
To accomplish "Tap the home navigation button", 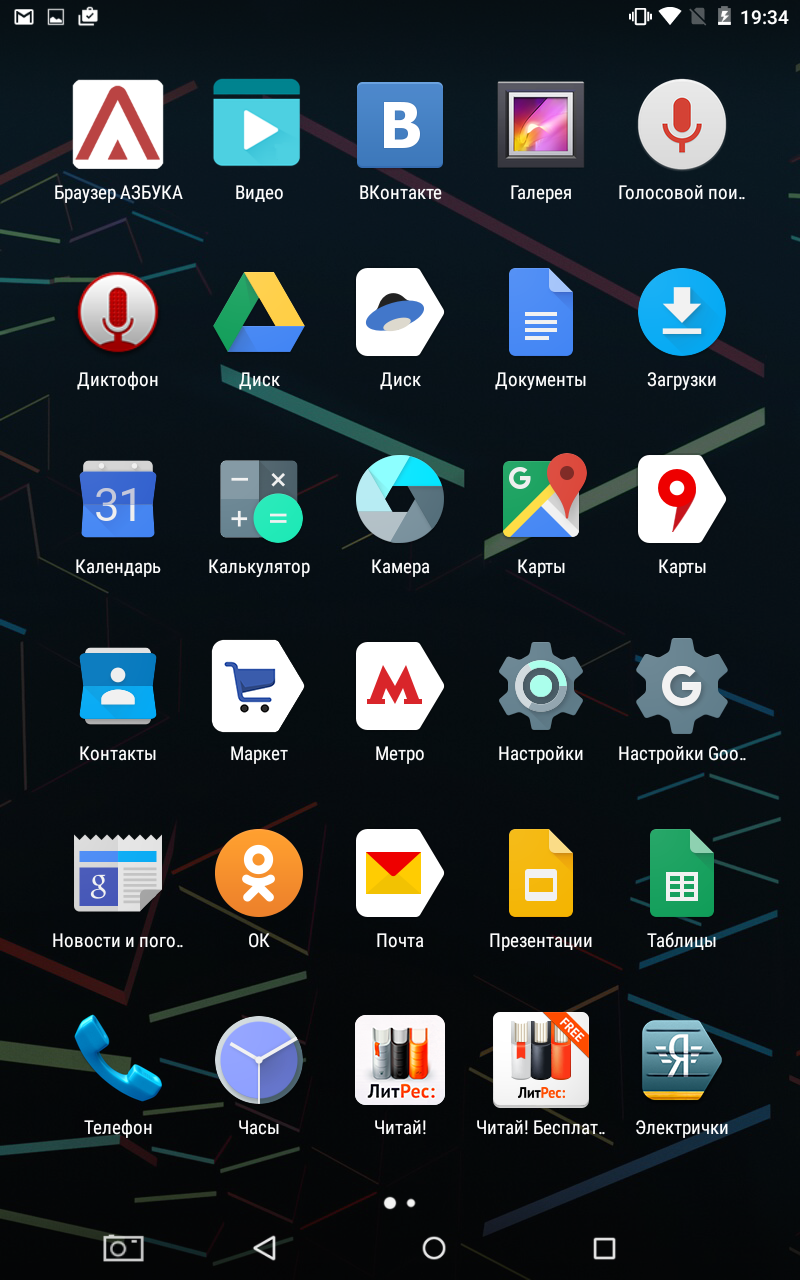I will [x=434, y=1247].
